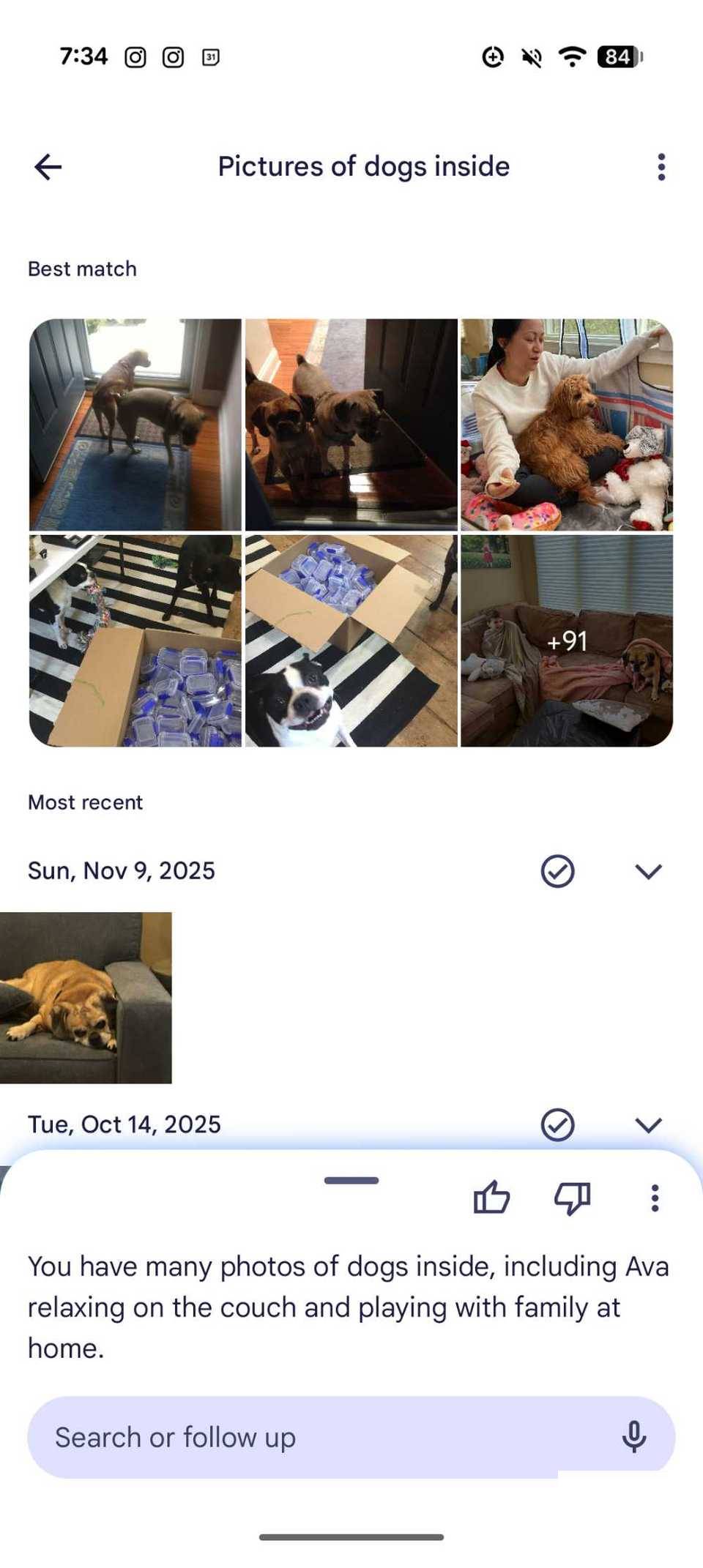View the +91 more best match photos
This screenshot has width=703, height=1568.
[x=566, y=641]
